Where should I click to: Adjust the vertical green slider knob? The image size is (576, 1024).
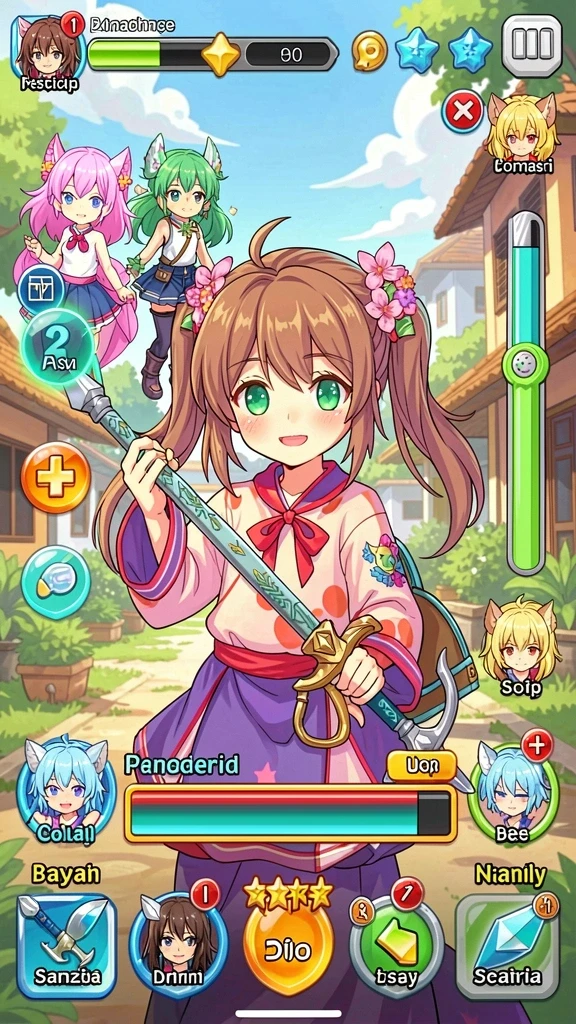(526, 364)
